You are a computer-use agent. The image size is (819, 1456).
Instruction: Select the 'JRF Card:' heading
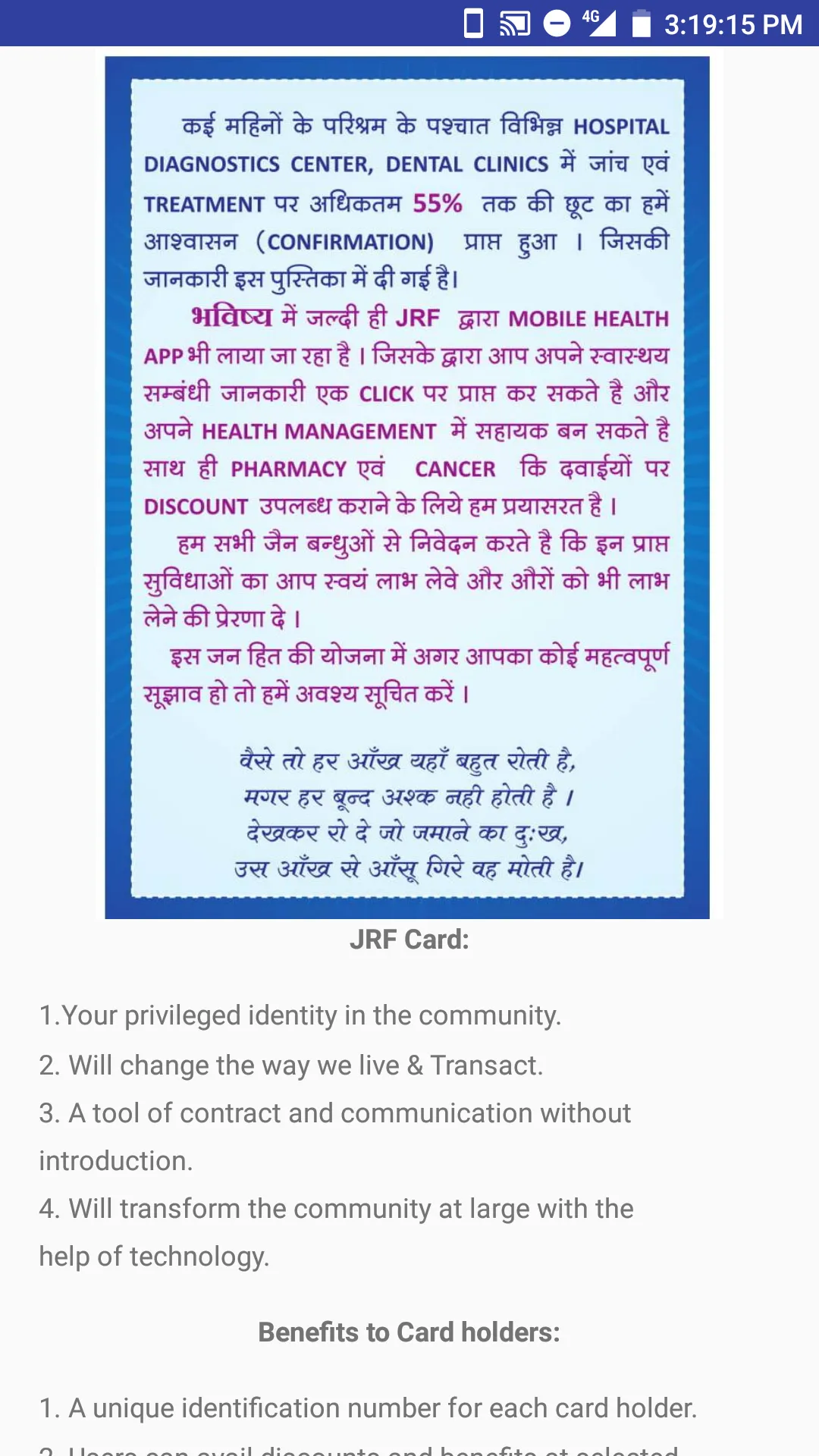[409, 940]
